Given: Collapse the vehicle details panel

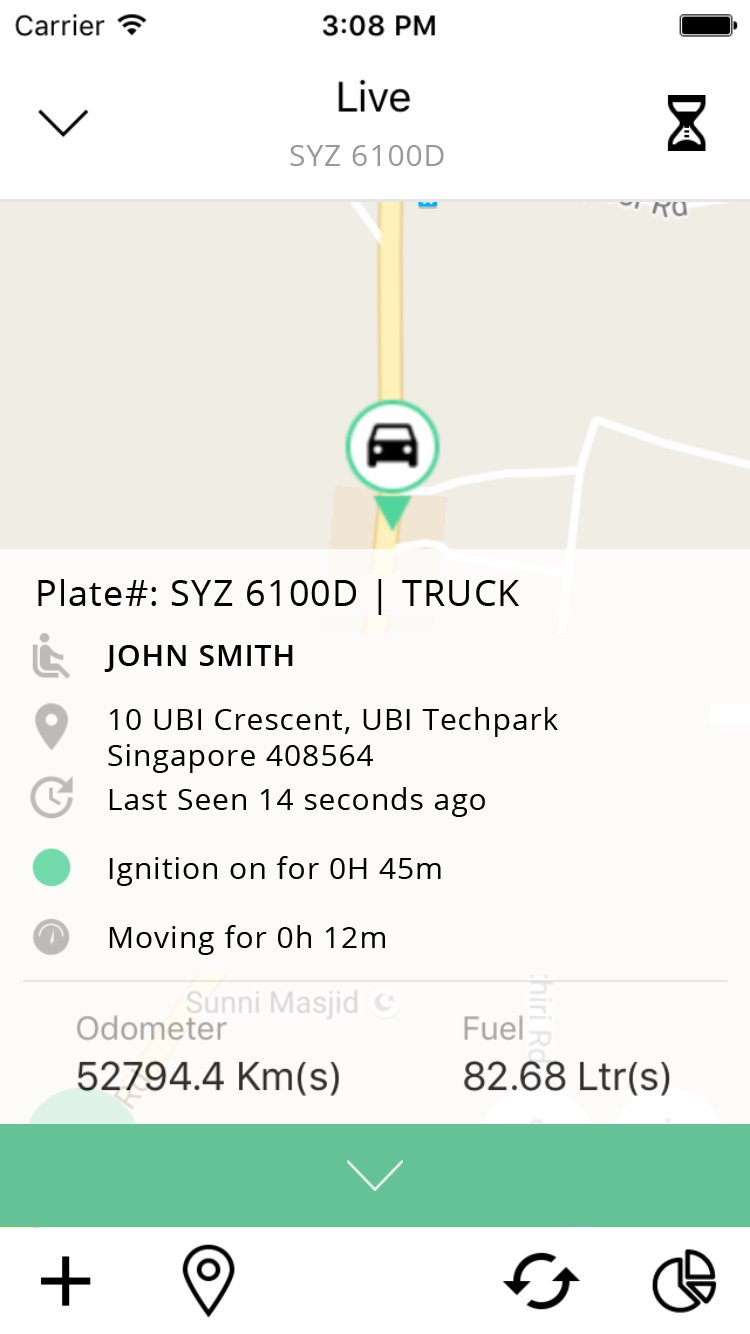Looking at the screenshot, I should (x=375, y=1175).
